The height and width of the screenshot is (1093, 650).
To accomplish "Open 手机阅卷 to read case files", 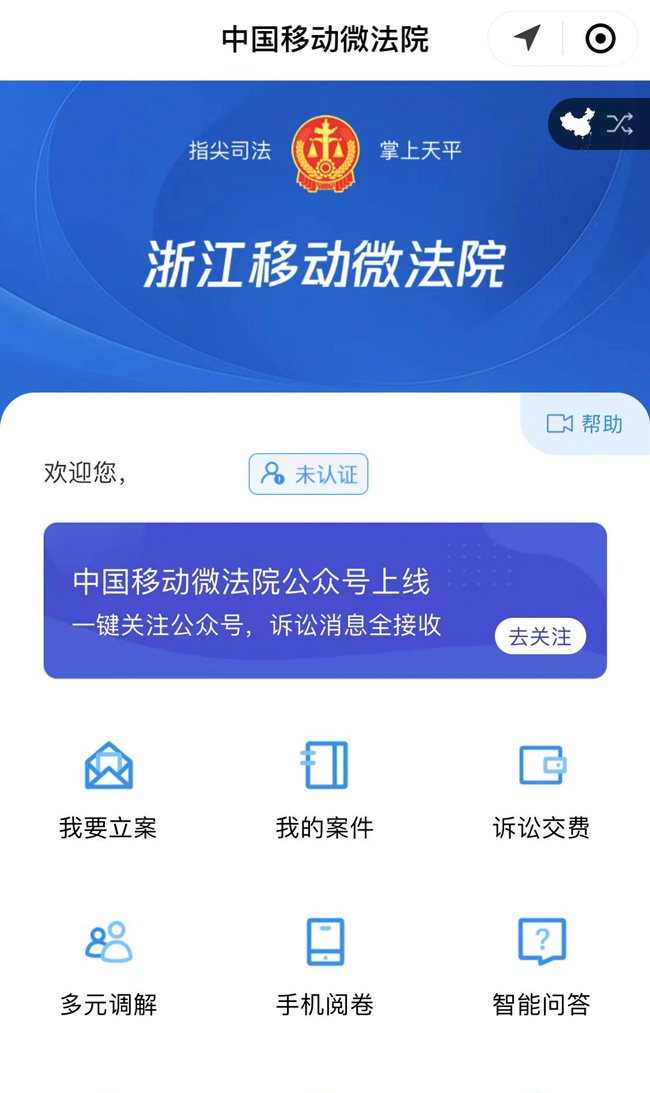I will click(x=325, y=967).
